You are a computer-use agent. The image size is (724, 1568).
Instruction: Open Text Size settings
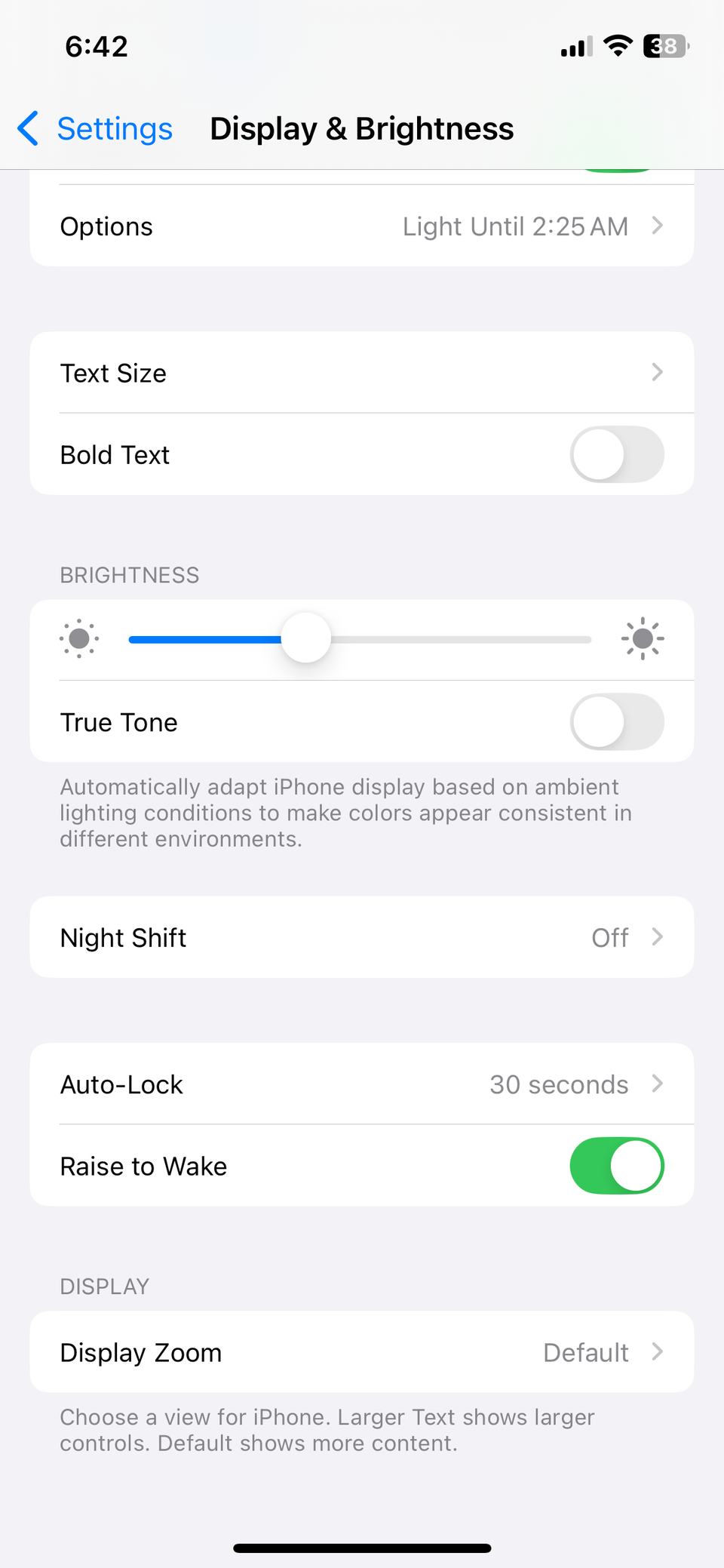pyautogui.click(x=362, y=373)
